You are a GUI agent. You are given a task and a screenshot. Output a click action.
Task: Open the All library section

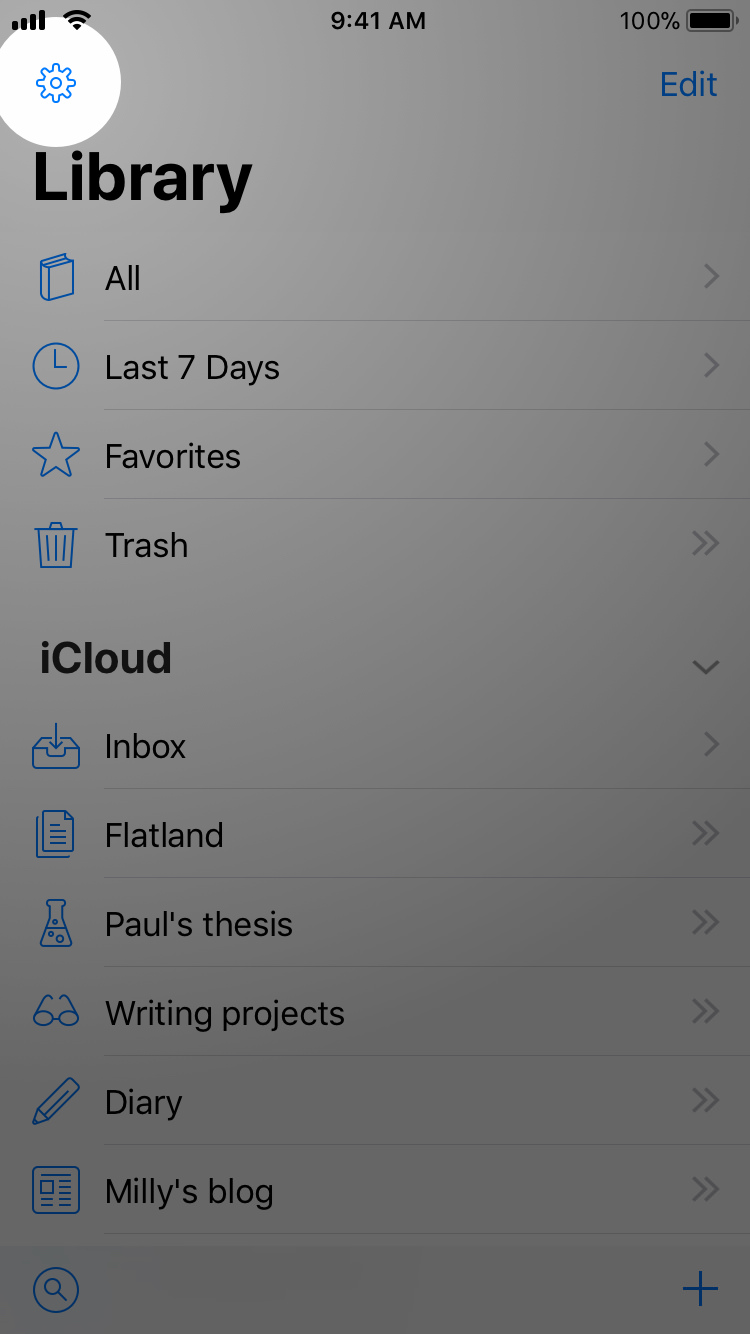tap(375, 277)
